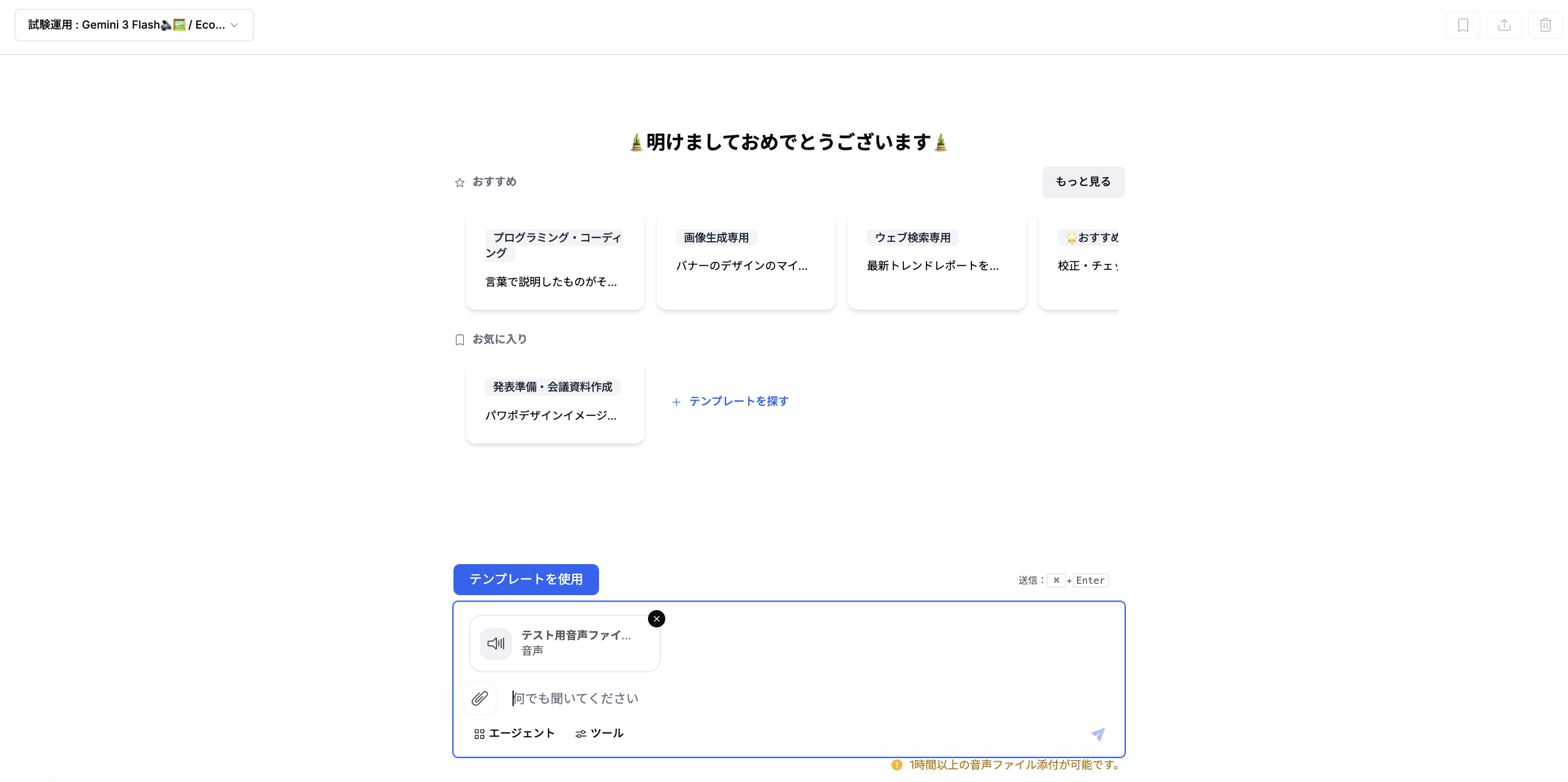Open the ツール options
The image size is (1568, 782).
pyautogui.click(x=599, y=733)
